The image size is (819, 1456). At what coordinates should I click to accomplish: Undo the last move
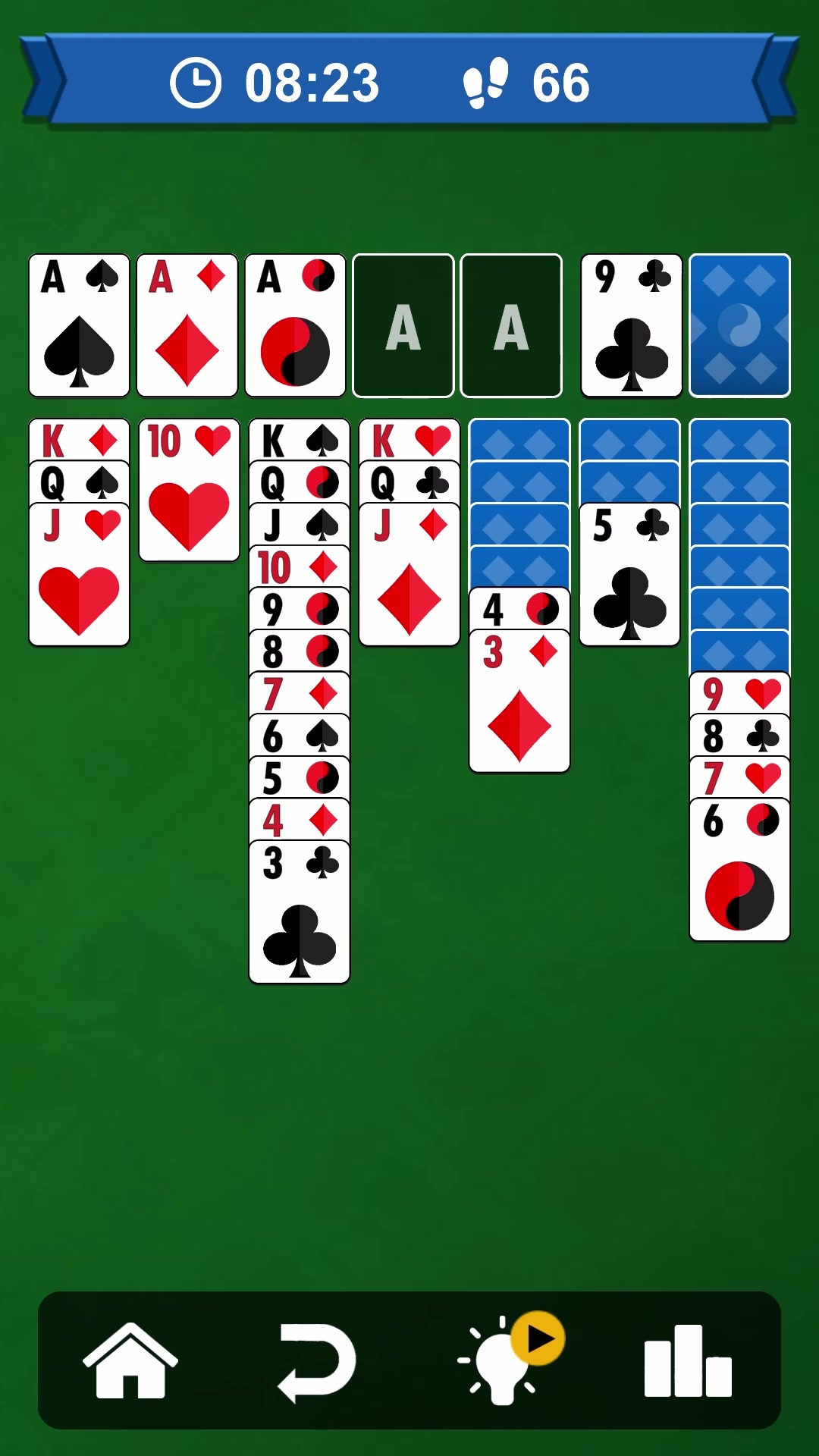pyautogui.click(x=317, y=1362)
